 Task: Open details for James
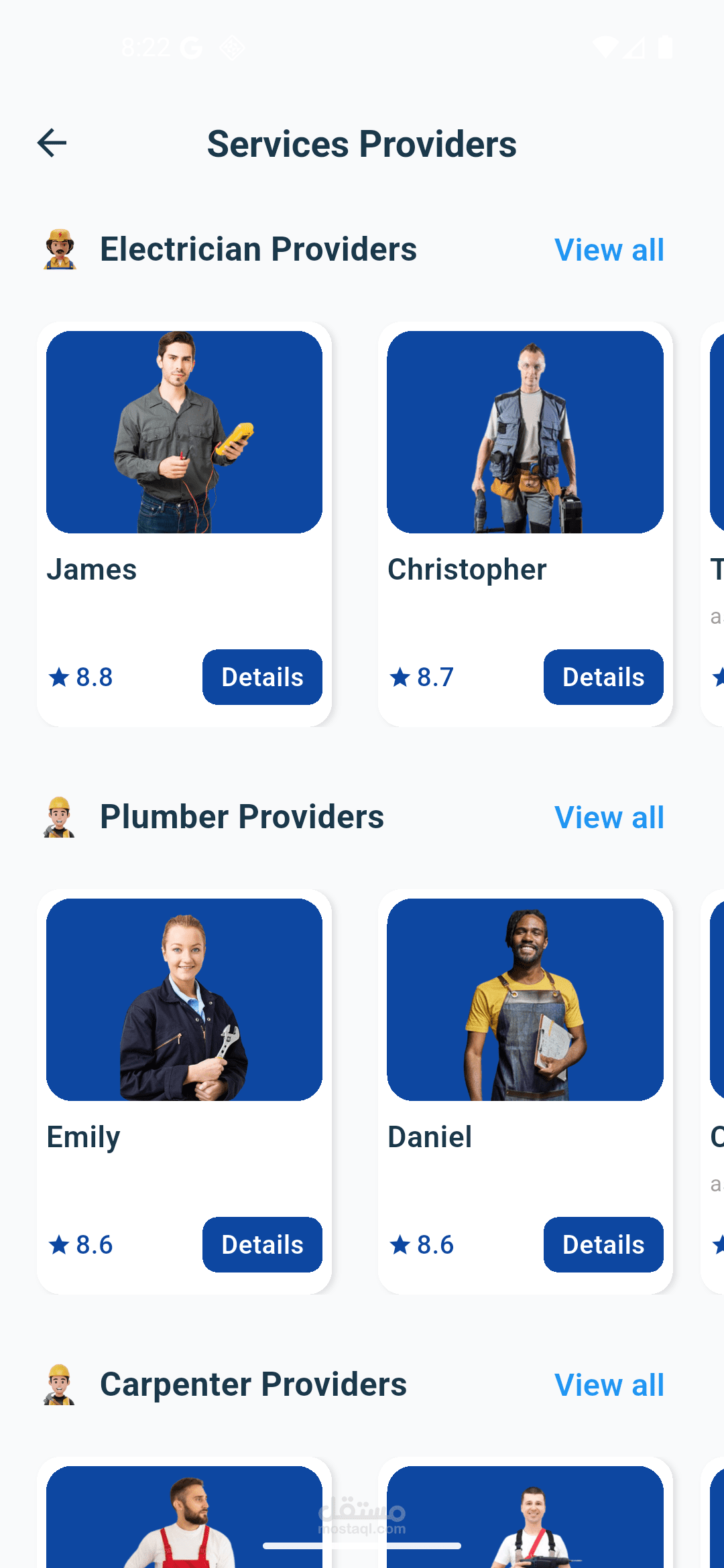(262, 677)
